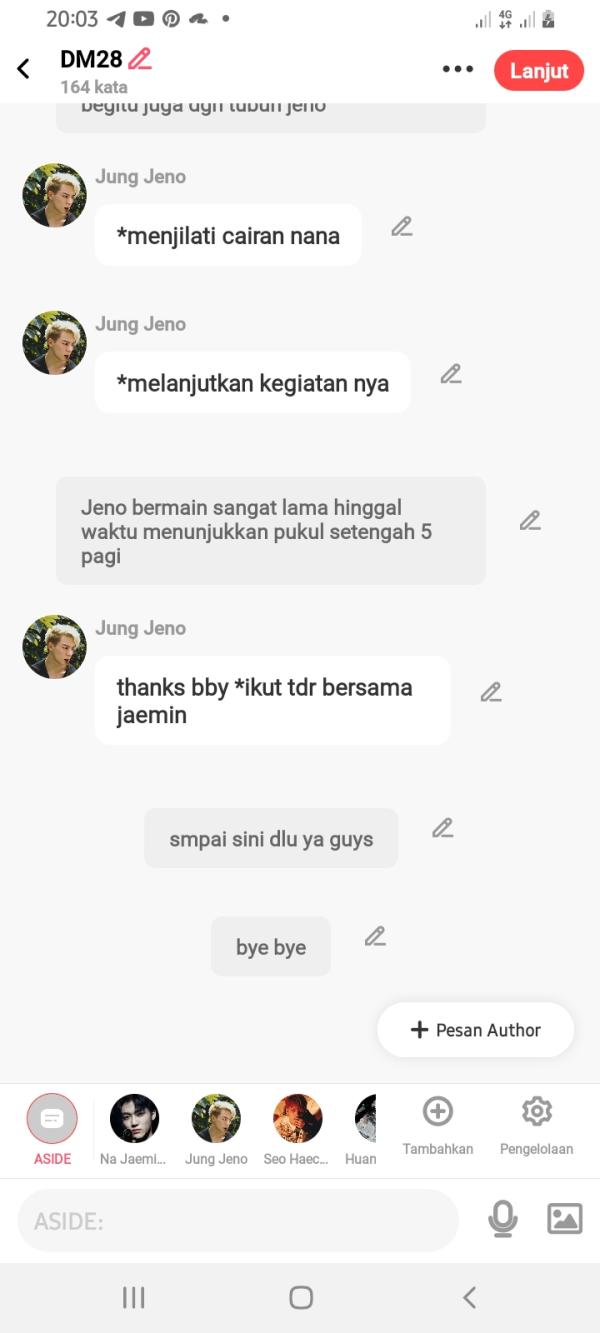The height and width of the screenshot is (1333, 600).
Task: Focus the ASIDE message input field
Action: 238,1221
